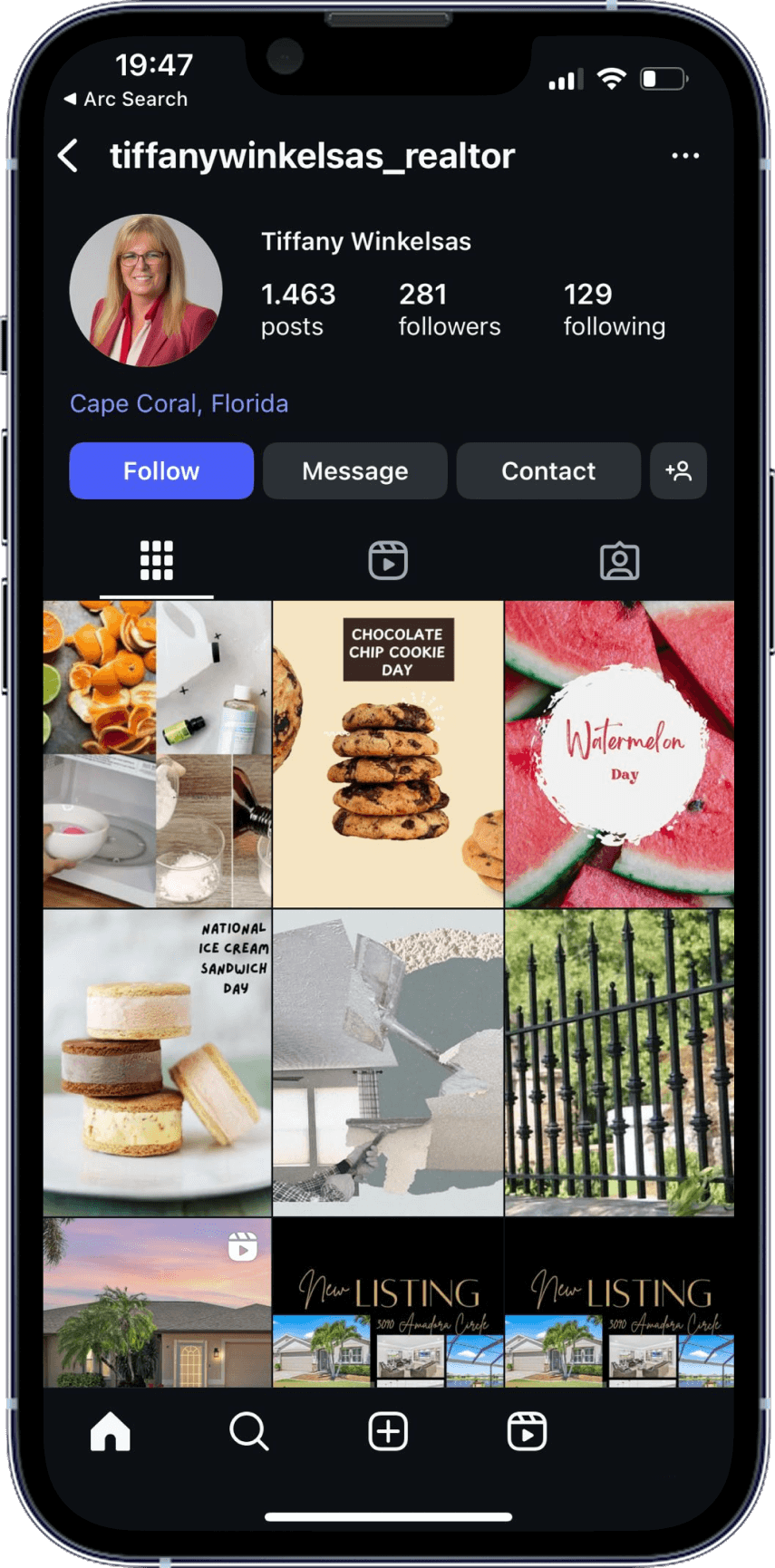Open the three-dot options menu
775x1568 pixels.
[x=685, y=156]
